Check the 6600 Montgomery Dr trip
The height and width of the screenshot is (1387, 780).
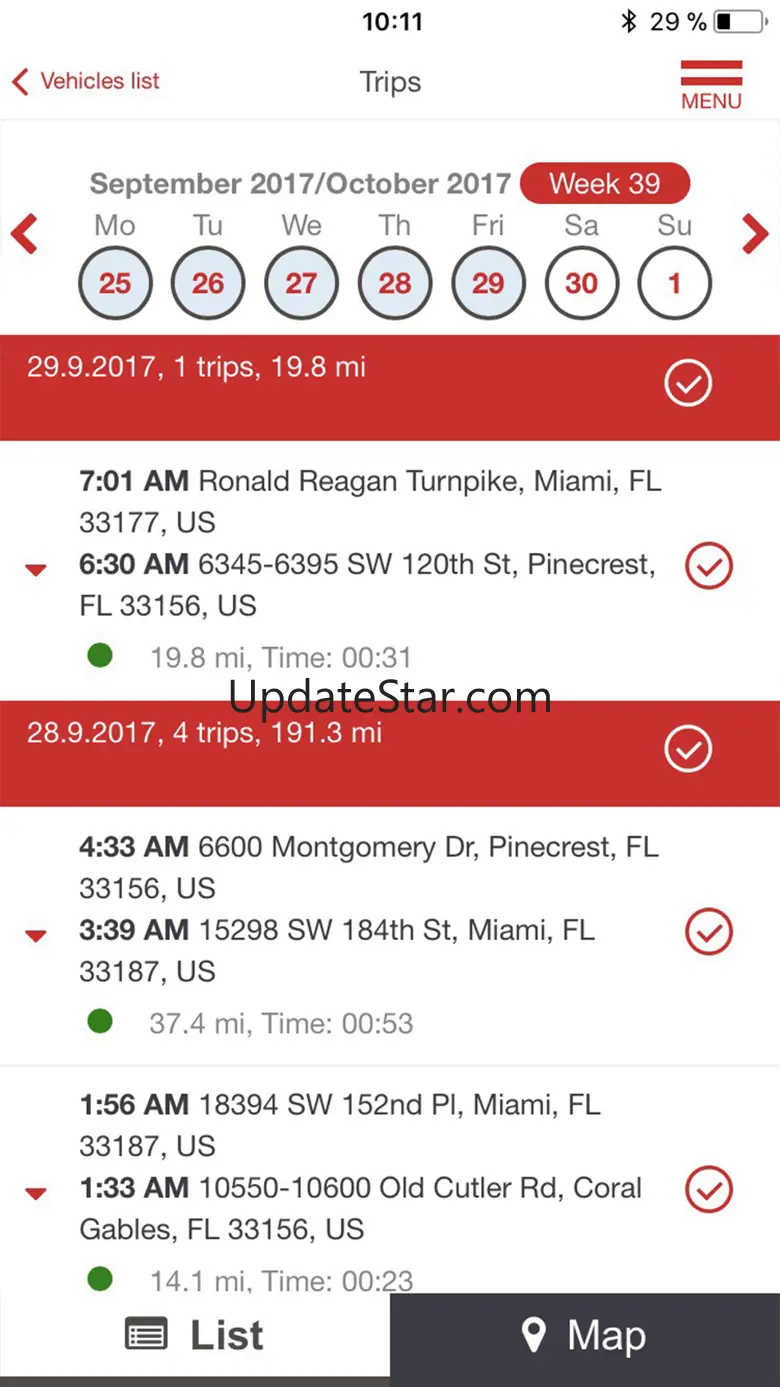[709, 932]
